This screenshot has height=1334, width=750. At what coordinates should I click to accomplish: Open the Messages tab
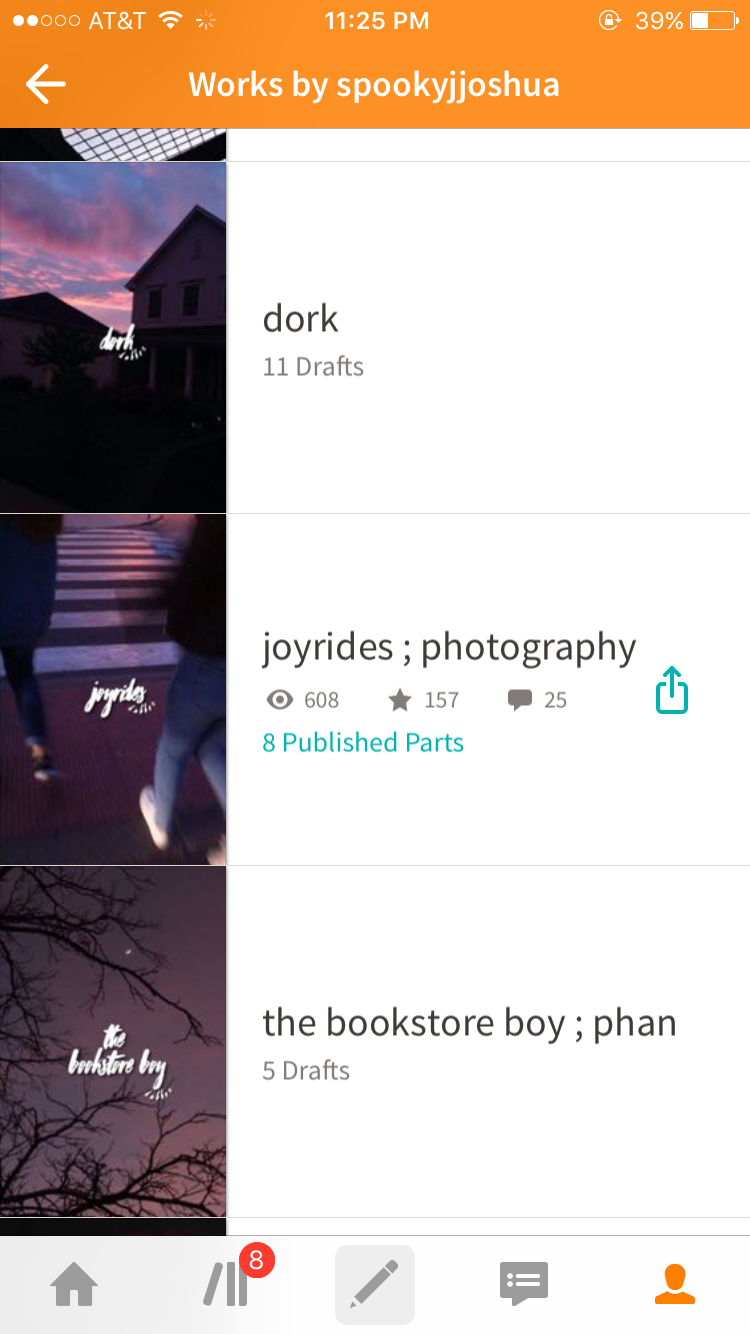coord(524,1285)
